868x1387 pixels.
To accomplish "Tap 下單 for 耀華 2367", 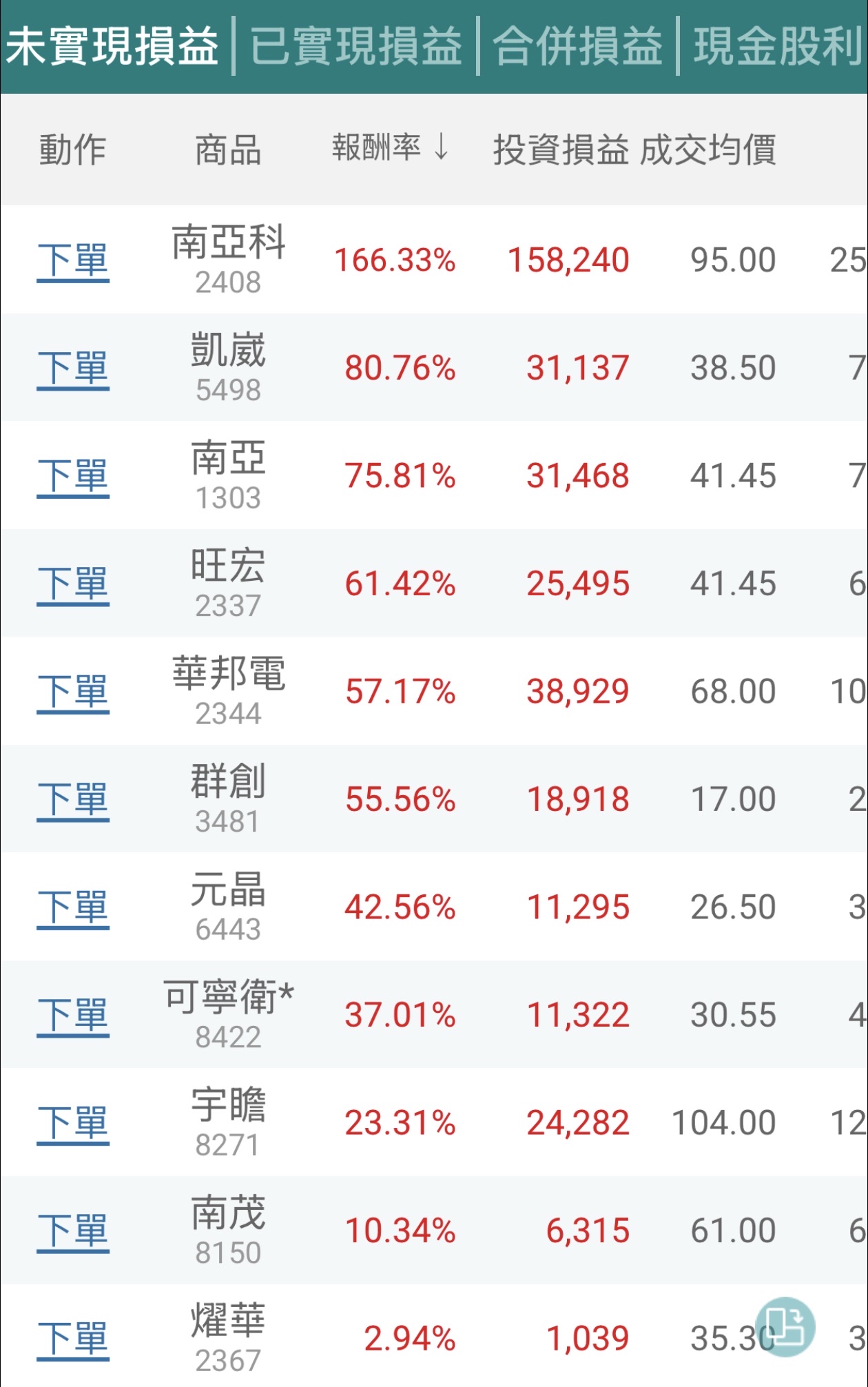I will pos(72,1339).
